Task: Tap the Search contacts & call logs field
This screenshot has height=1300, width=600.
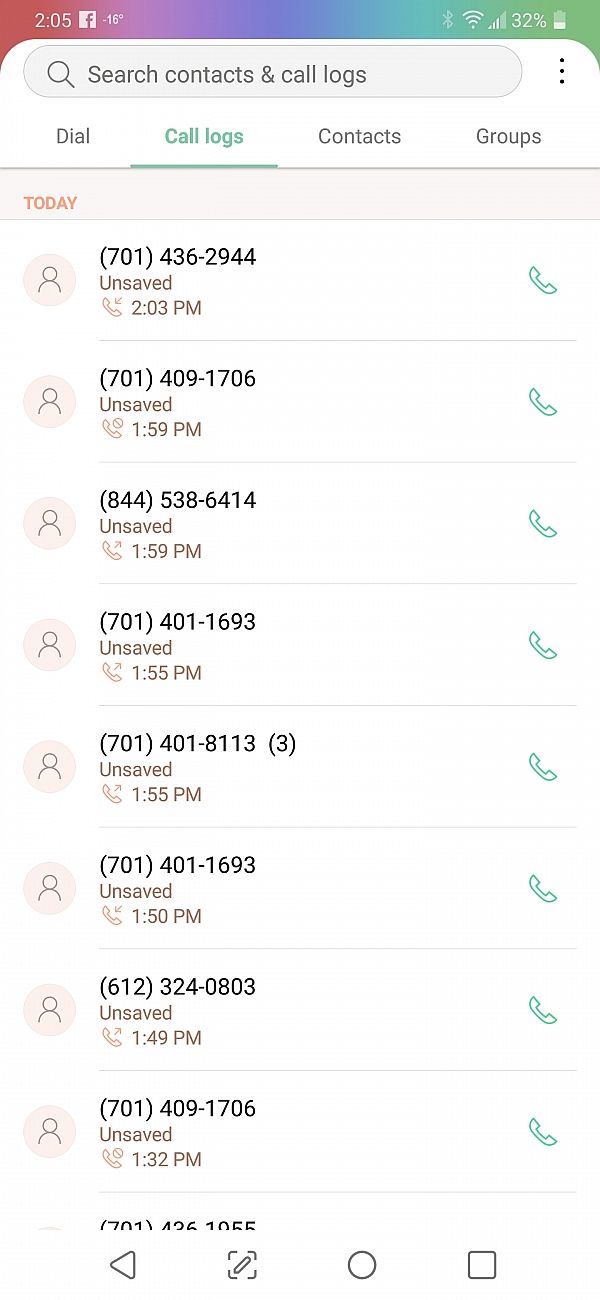Action: click(x=273, y=72)
